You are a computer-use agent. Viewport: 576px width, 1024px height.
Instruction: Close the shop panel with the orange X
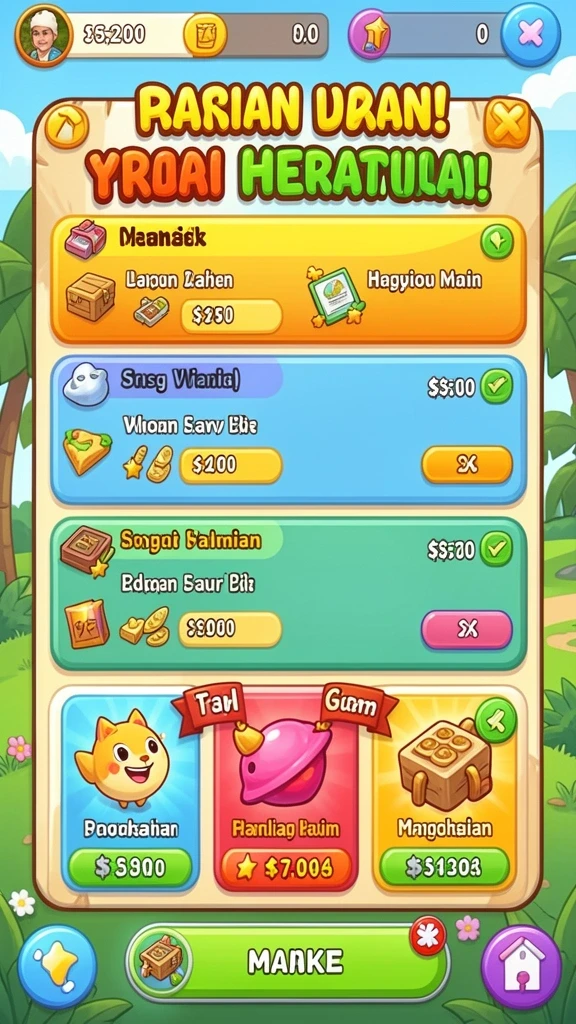pos(507,122)
